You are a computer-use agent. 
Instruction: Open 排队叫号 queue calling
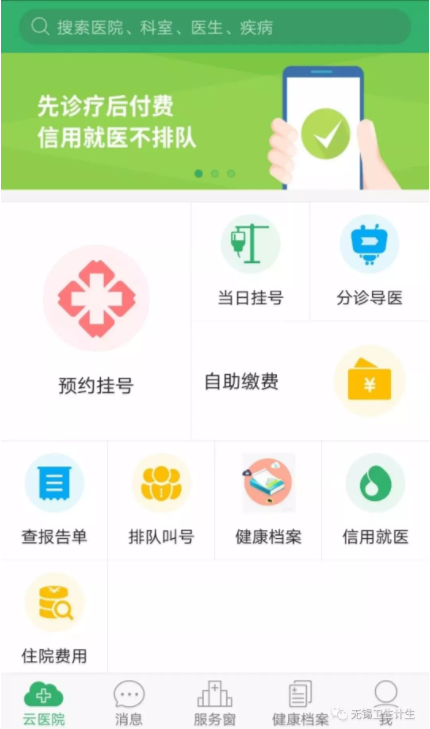pos(161,500)
